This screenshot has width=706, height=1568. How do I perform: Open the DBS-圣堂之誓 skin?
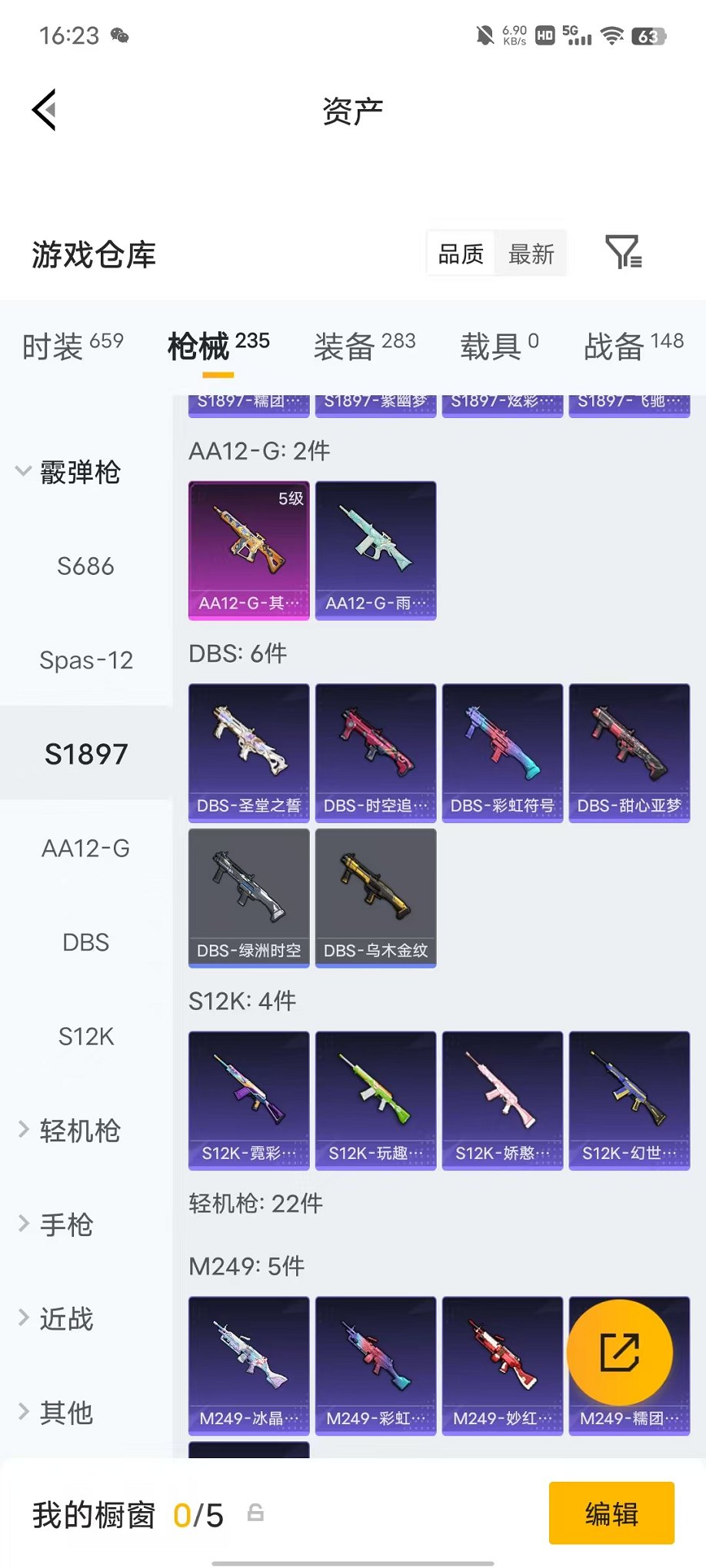249,753
